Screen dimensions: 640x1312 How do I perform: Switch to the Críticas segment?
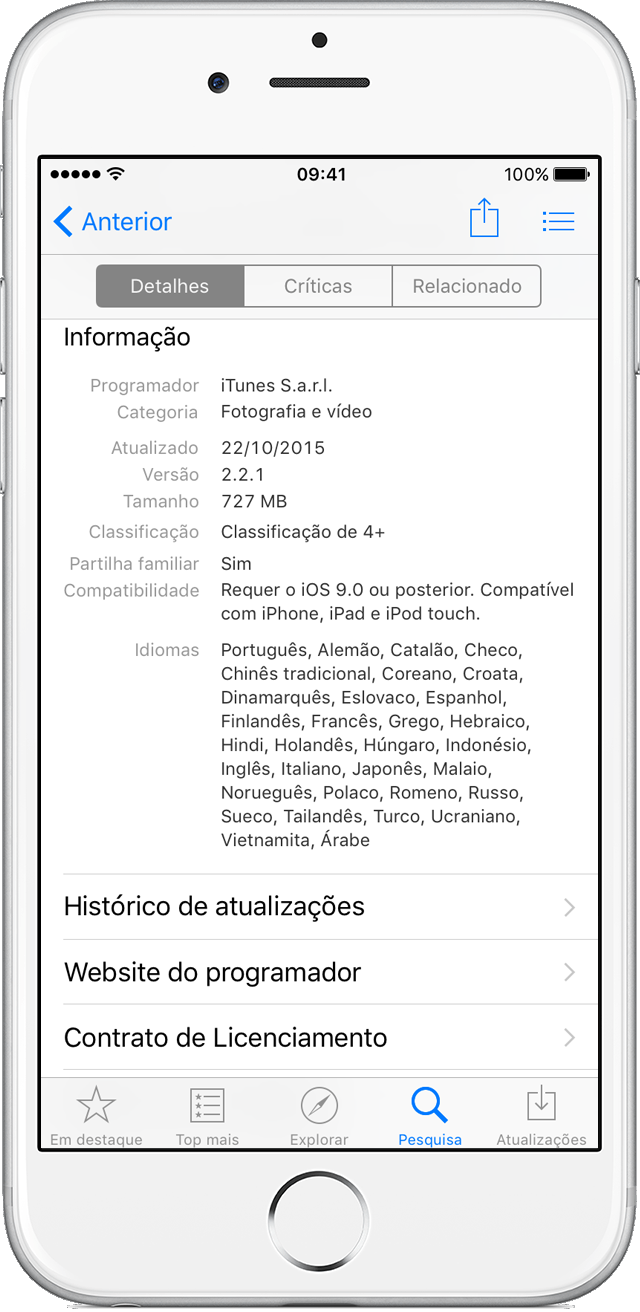tap(318, 286)
